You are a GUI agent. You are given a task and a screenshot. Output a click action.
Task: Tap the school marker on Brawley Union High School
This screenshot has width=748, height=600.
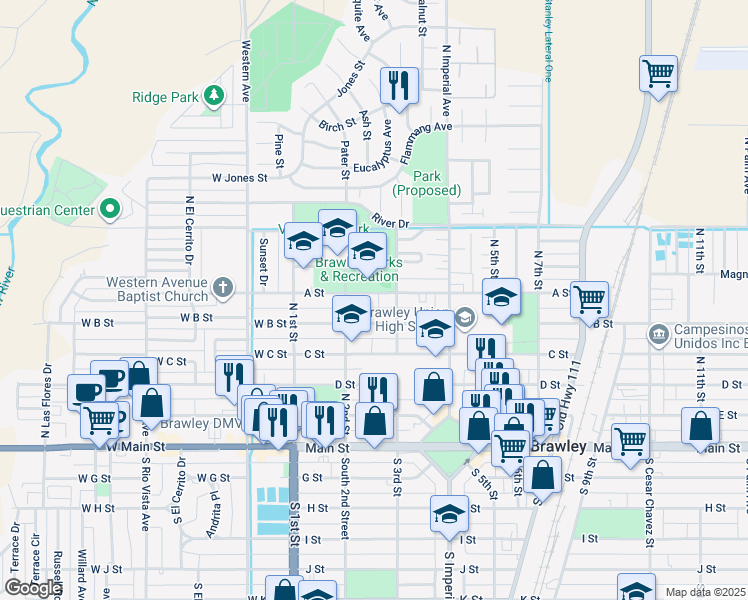435,329
